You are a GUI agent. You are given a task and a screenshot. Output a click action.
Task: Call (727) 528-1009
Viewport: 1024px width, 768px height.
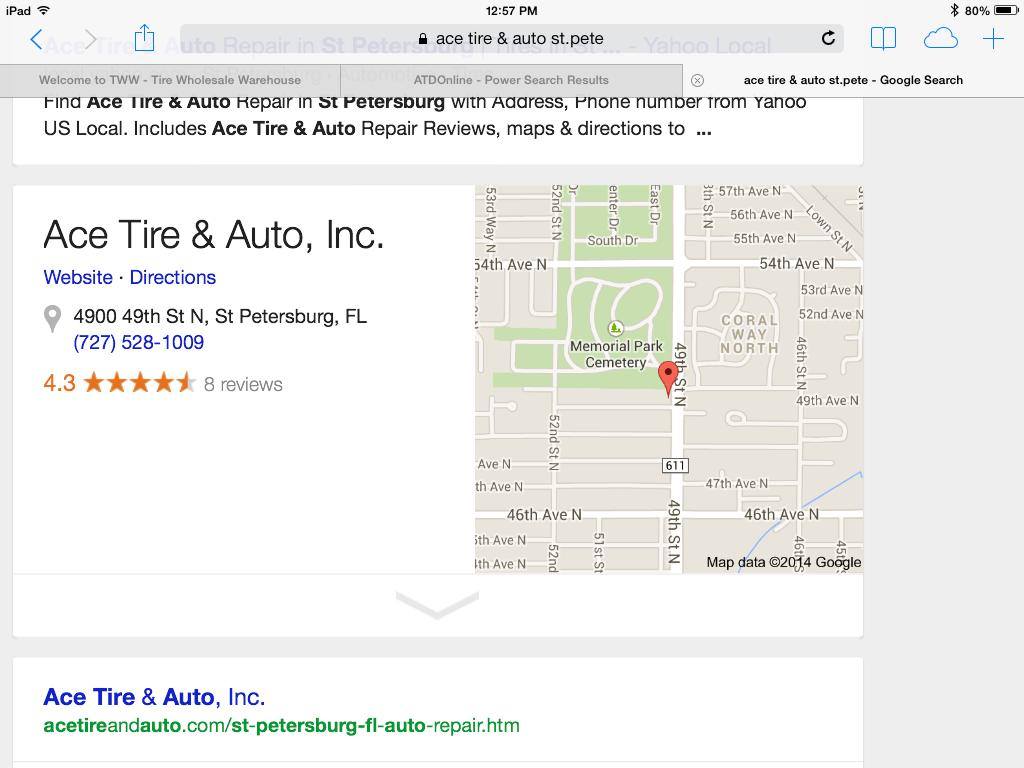click(138, 342)
